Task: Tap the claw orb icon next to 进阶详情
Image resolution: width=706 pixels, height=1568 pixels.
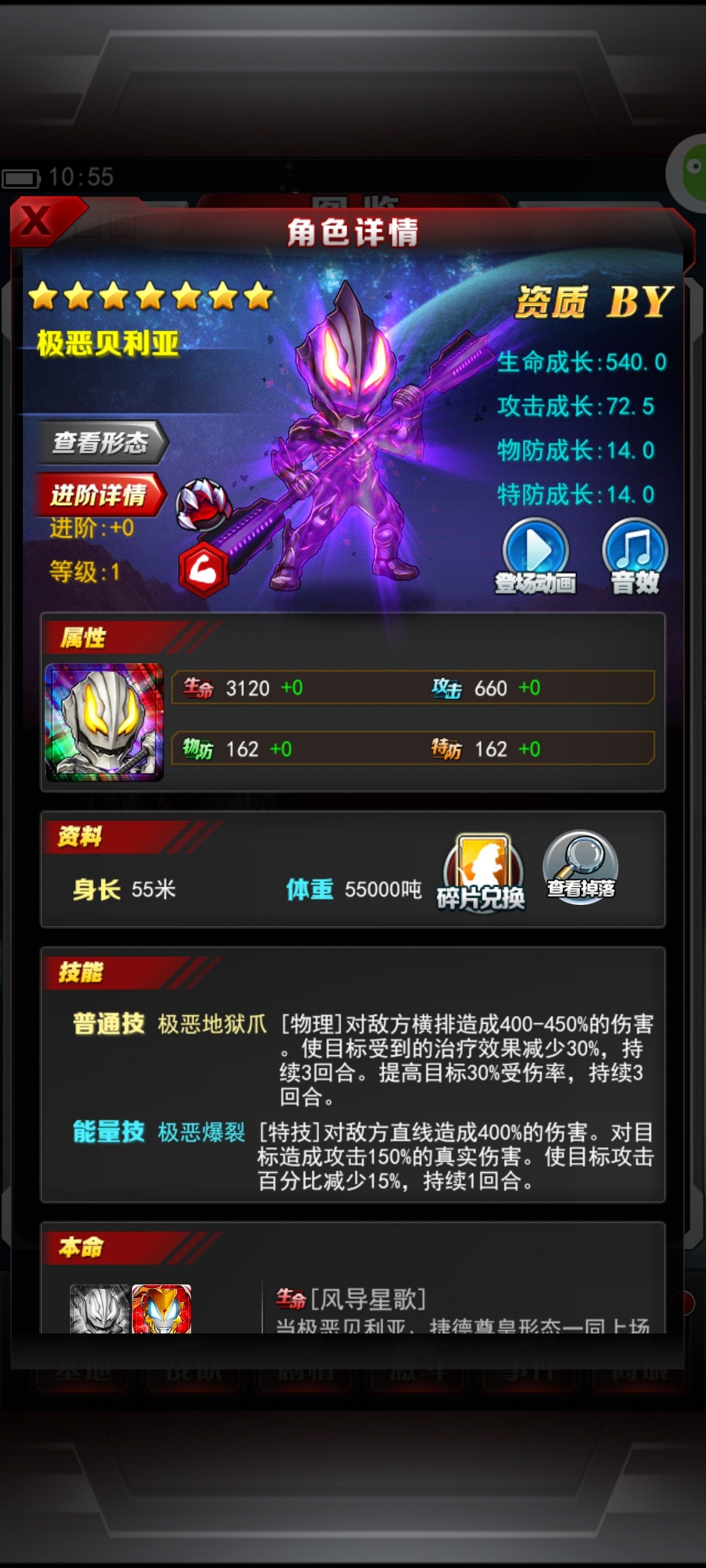Action: coord(203,504)
